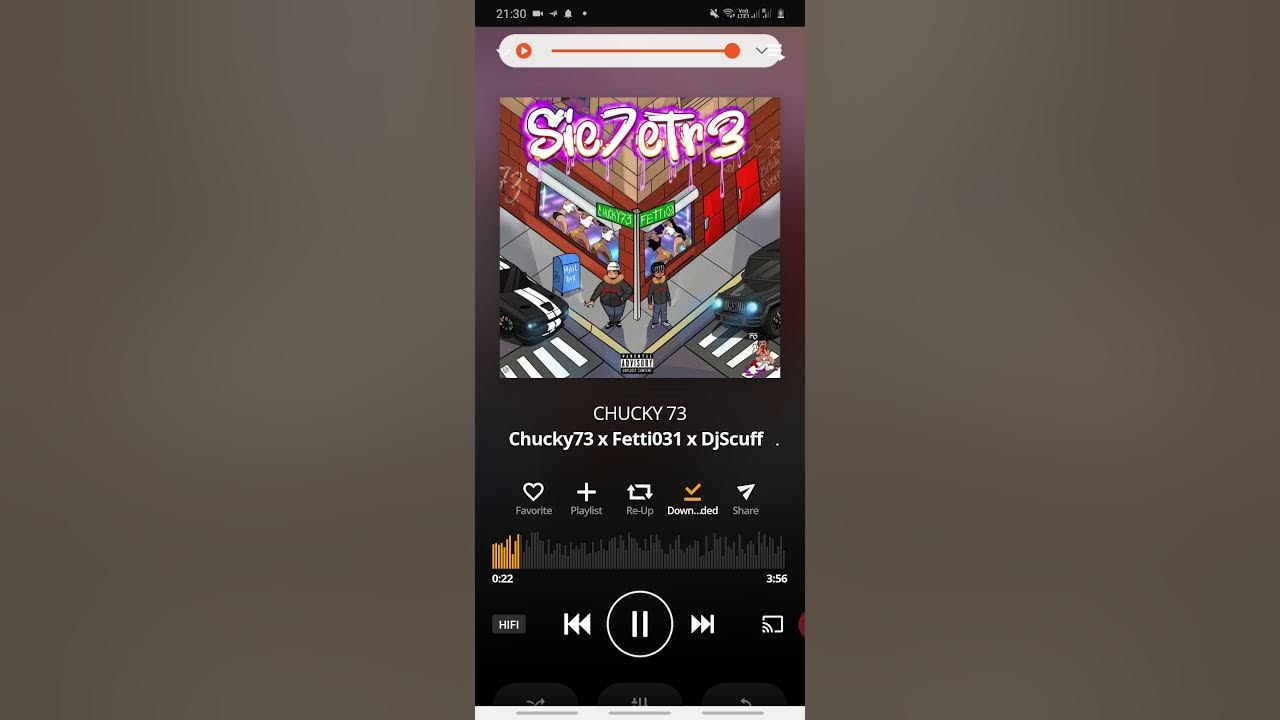Toggle the HIFI audio quality button
Viewport: 1280px width, 720px height.
pos(509,624)
